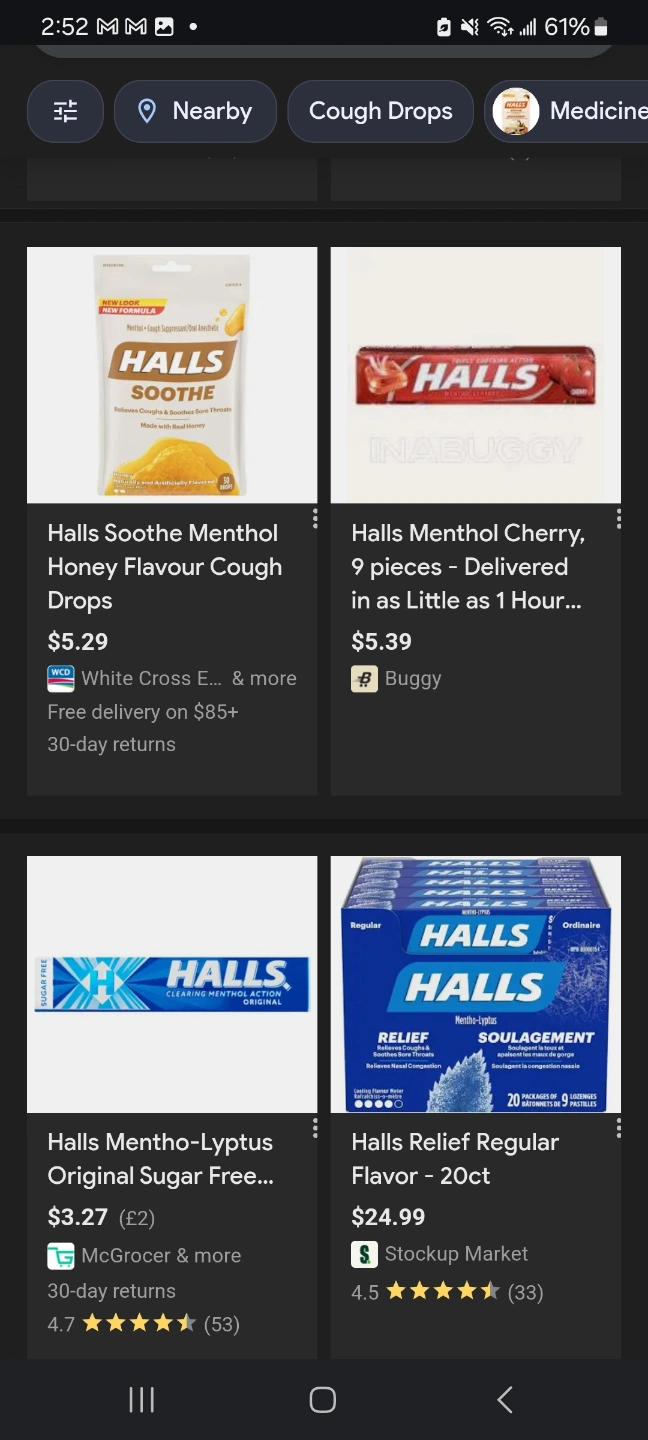Go back using system back button
648x1440 pixels.
[505, 1399]
